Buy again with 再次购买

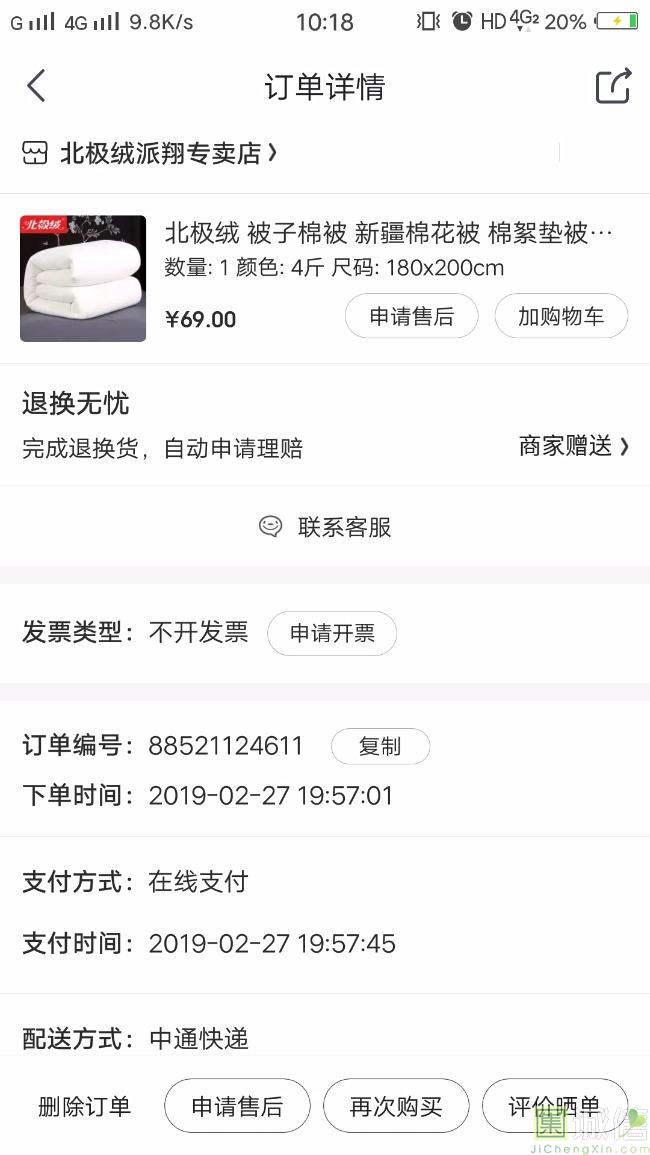pyautogui.click(x=396, y=1106)
